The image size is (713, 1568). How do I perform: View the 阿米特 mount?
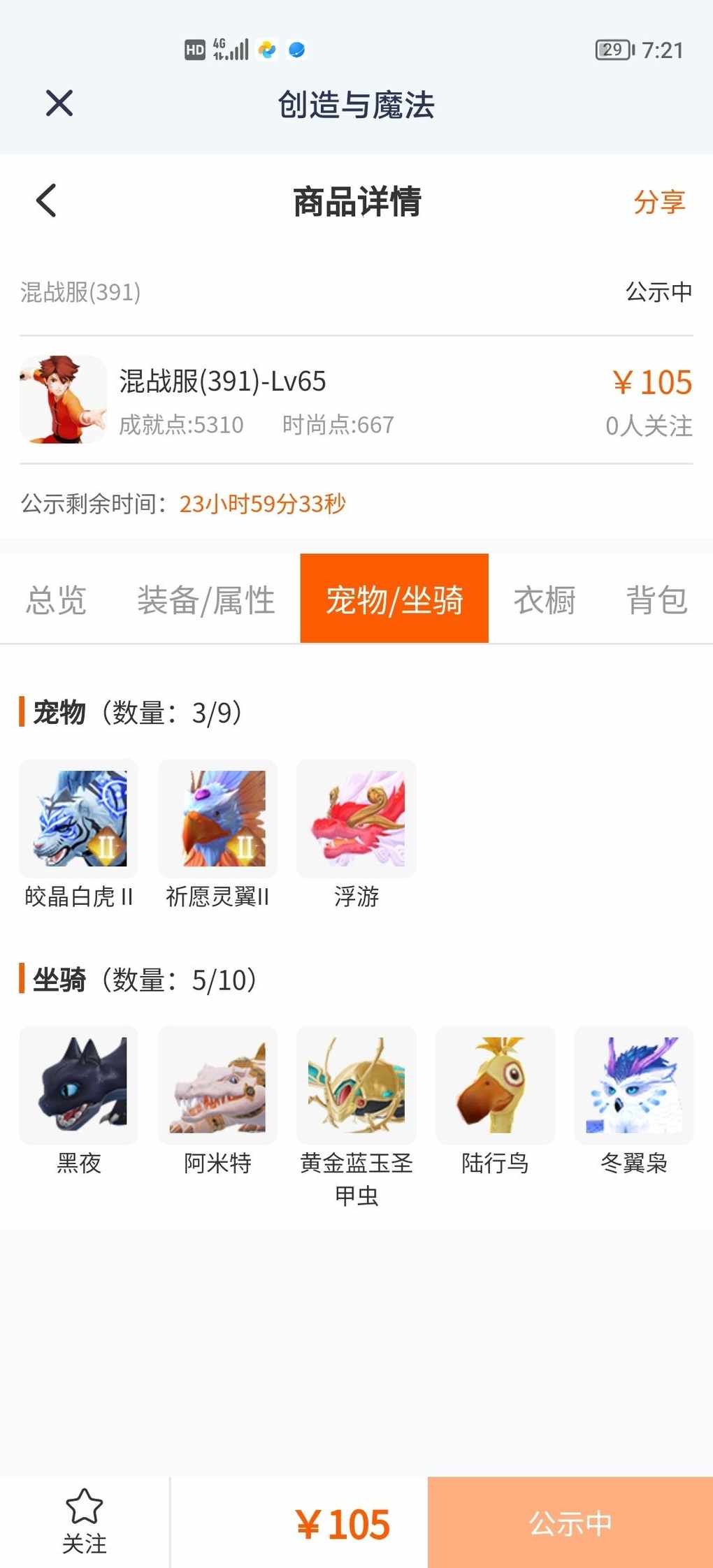tap(217, 1085)
